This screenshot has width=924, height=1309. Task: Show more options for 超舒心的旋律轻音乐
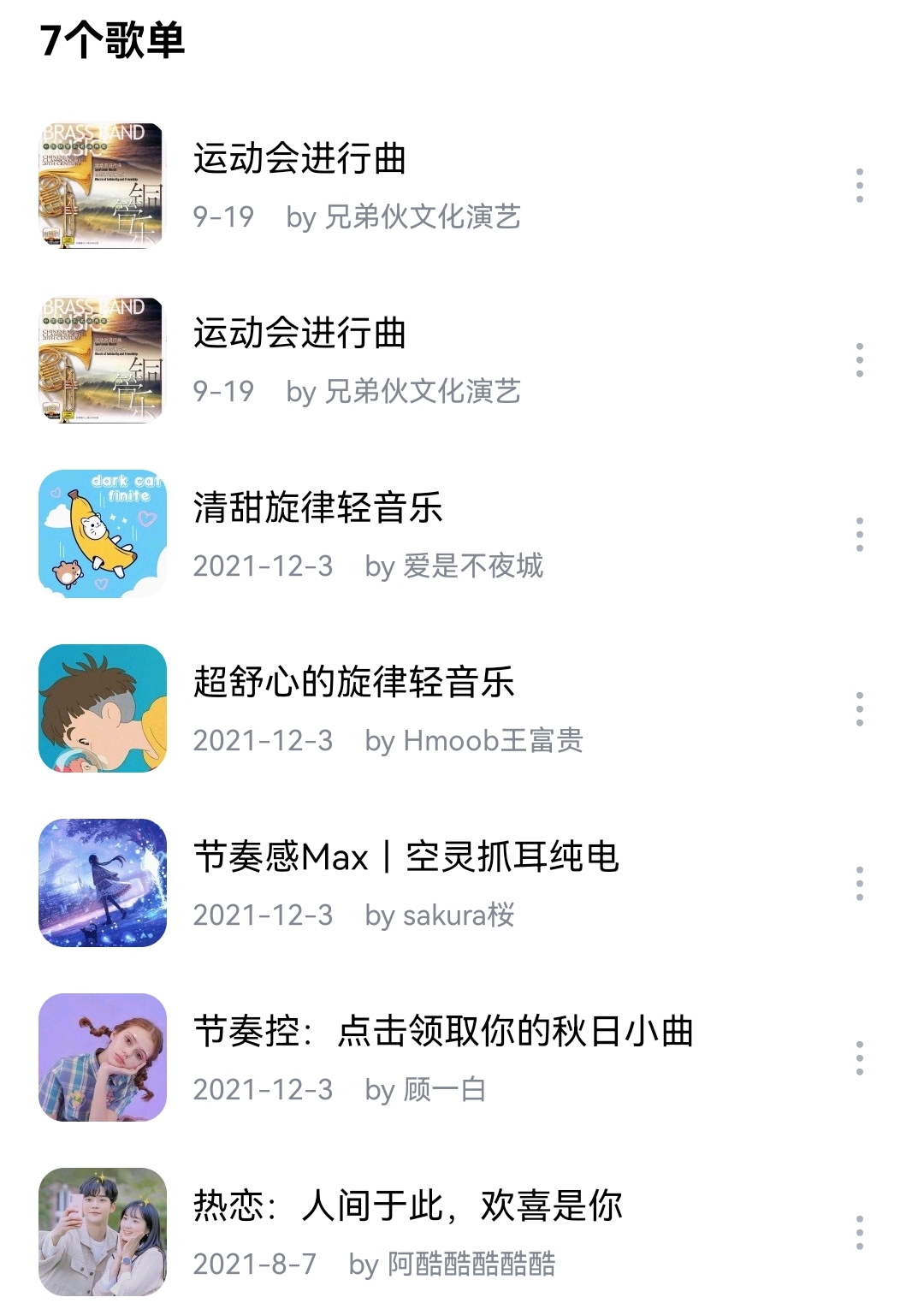pyautogui.click(x=859, y=709)
